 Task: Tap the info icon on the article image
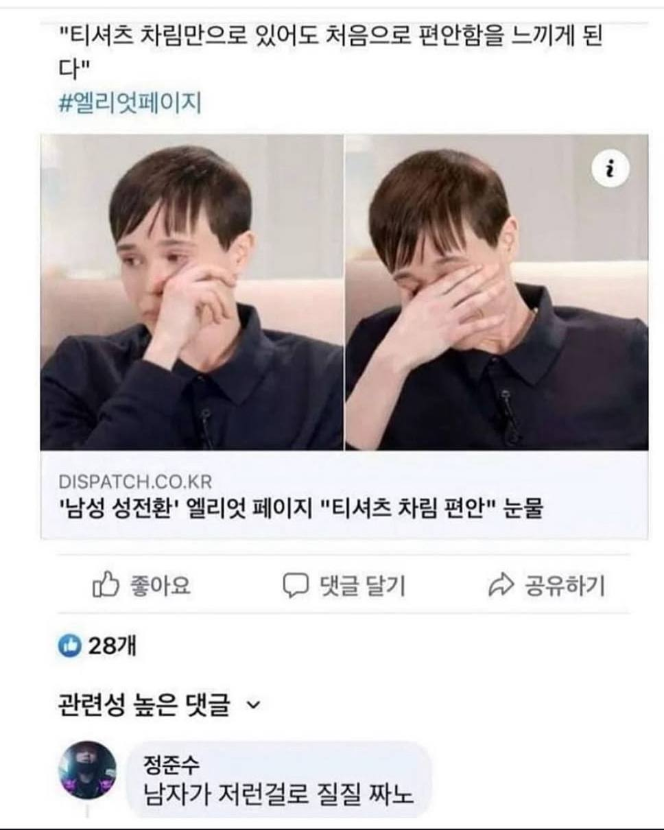tap(610, 169)
